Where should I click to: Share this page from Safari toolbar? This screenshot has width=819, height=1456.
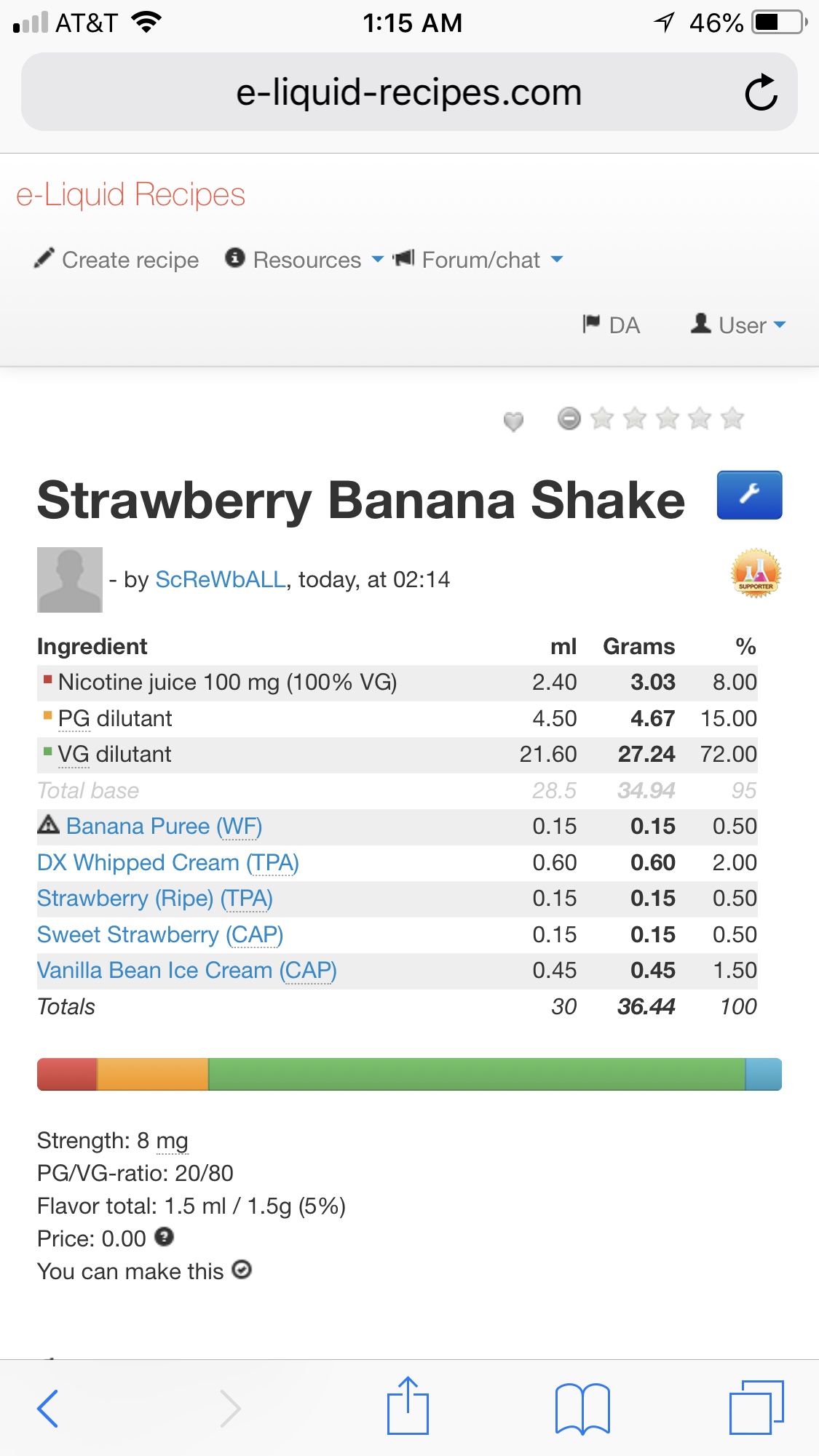(x=408, y=1407)
